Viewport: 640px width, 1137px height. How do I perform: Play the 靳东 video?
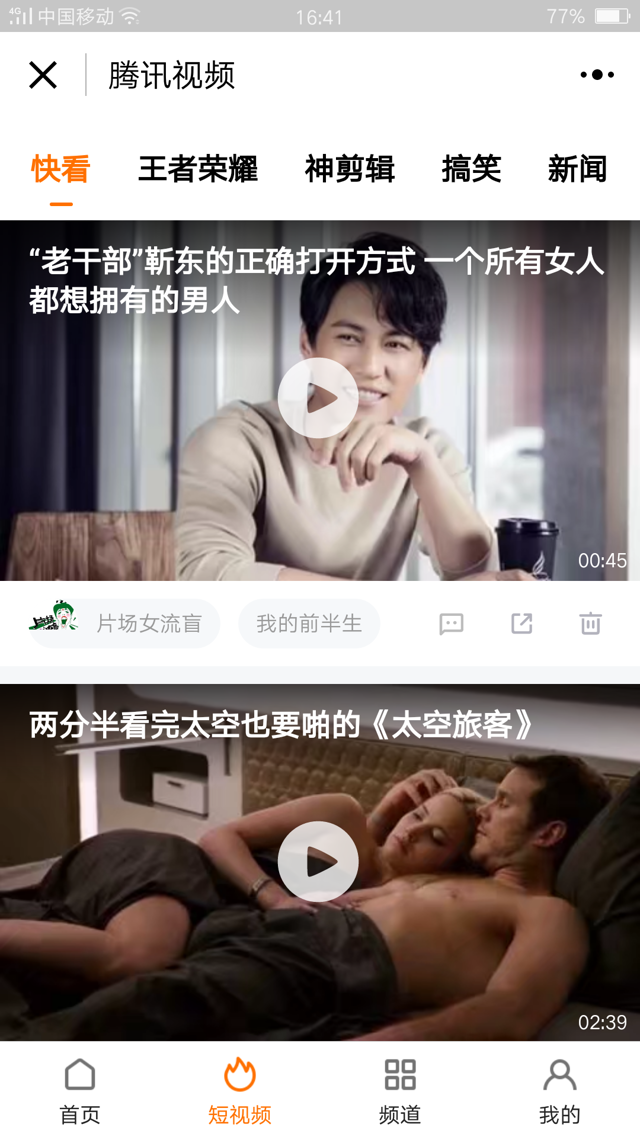point(318,398)
